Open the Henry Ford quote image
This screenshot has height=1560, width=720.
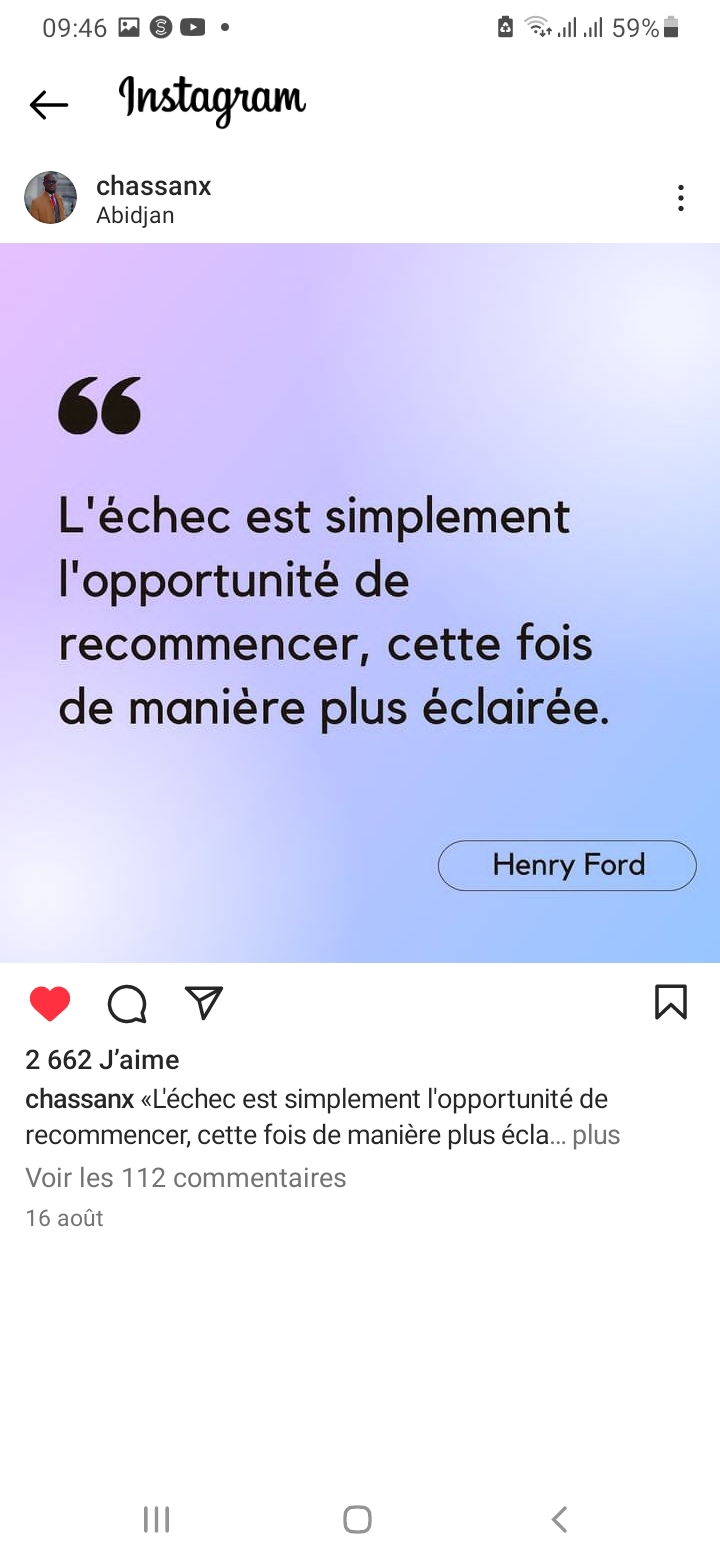click(x=360, y=602)
